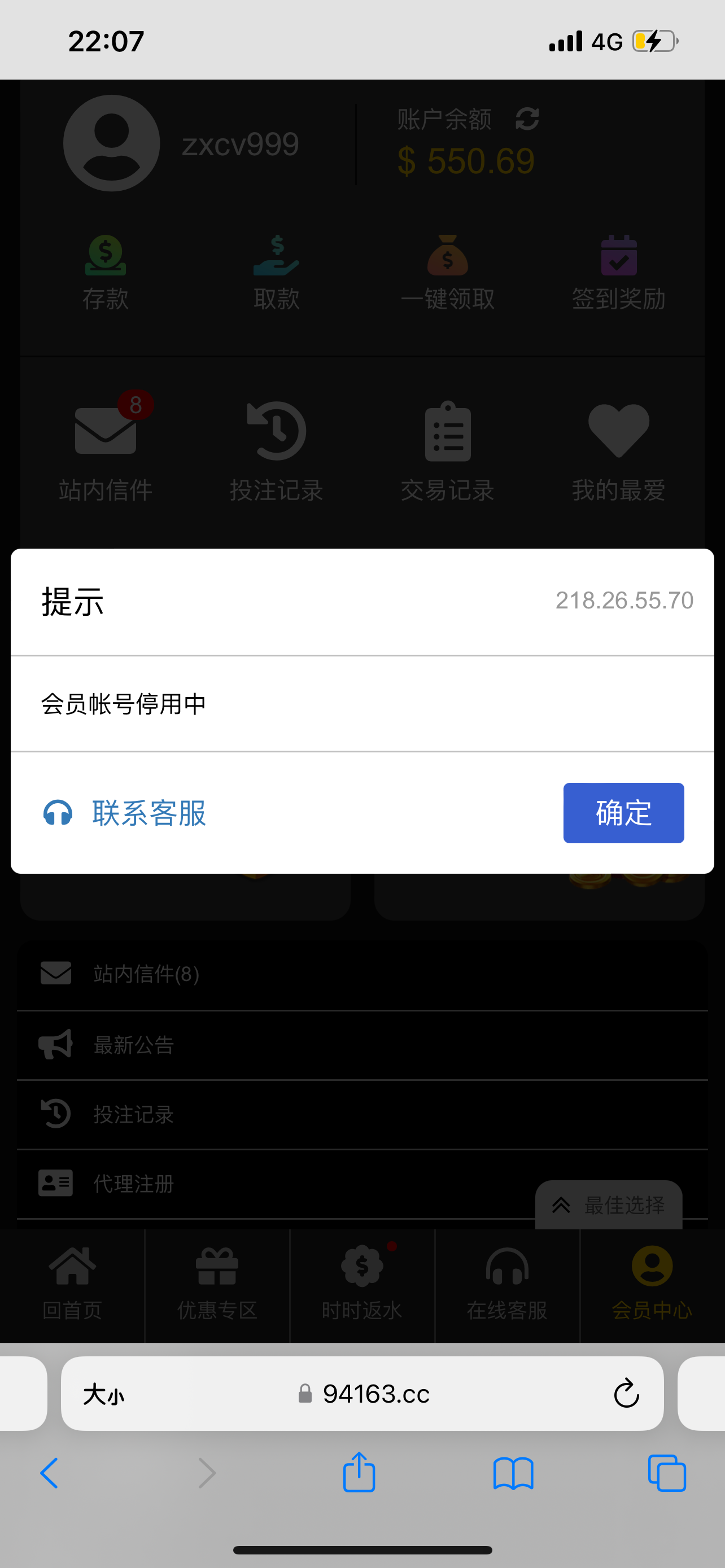Share this page from Safari
725x1568 pixels.
pos(359,1472)
